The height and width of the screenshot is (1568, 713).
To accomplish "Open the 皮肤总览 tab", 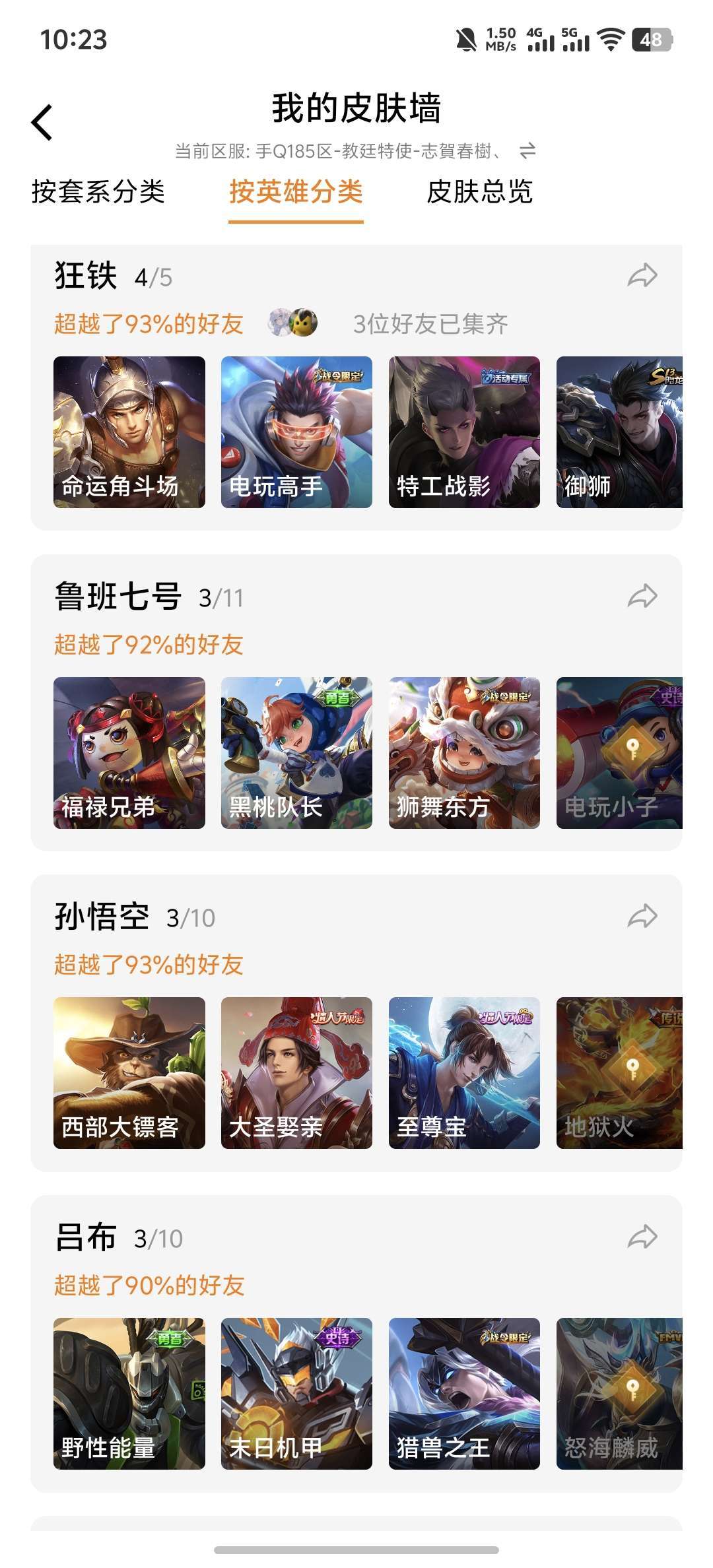I will [479, 192].
